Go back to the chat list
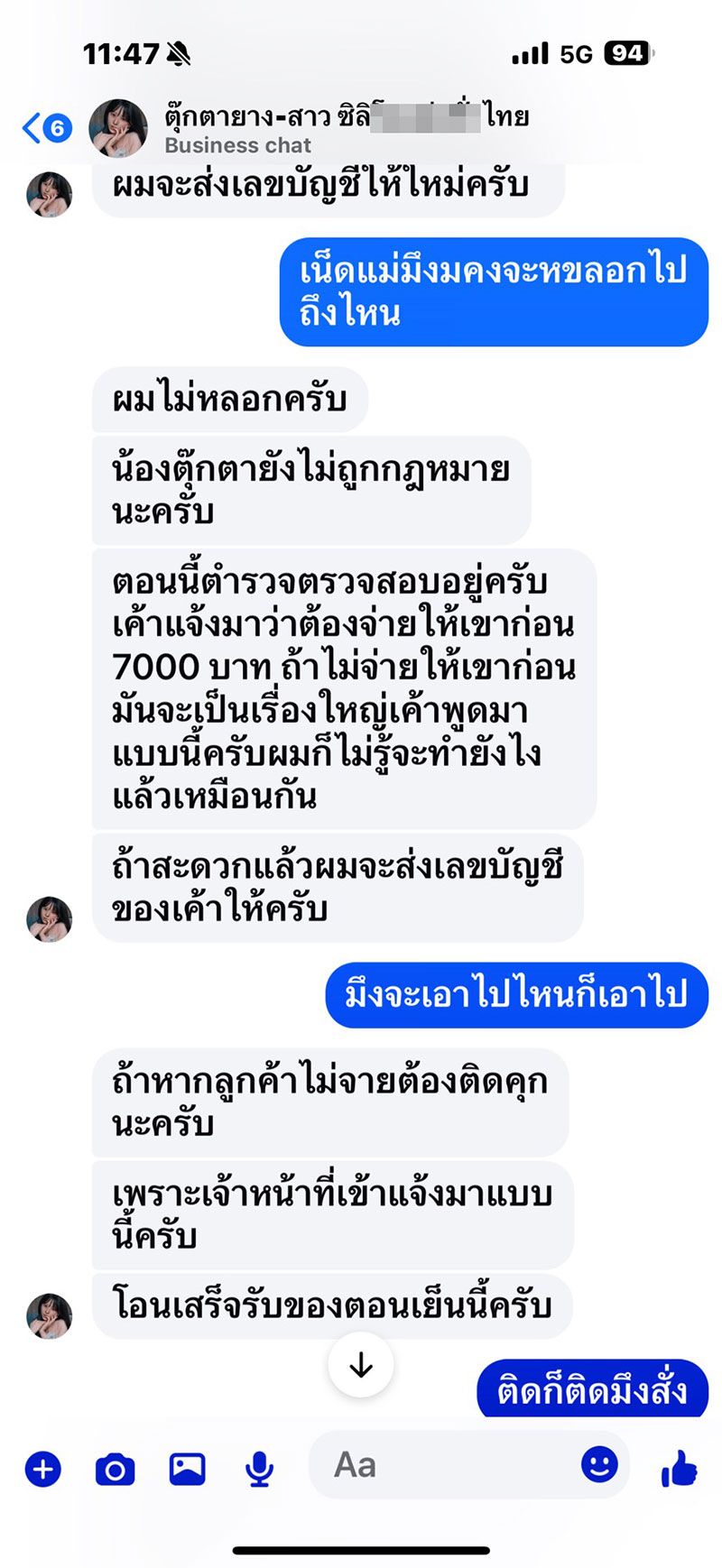The height and width of the screenshot is (1568, 722). tap(43, 128)
